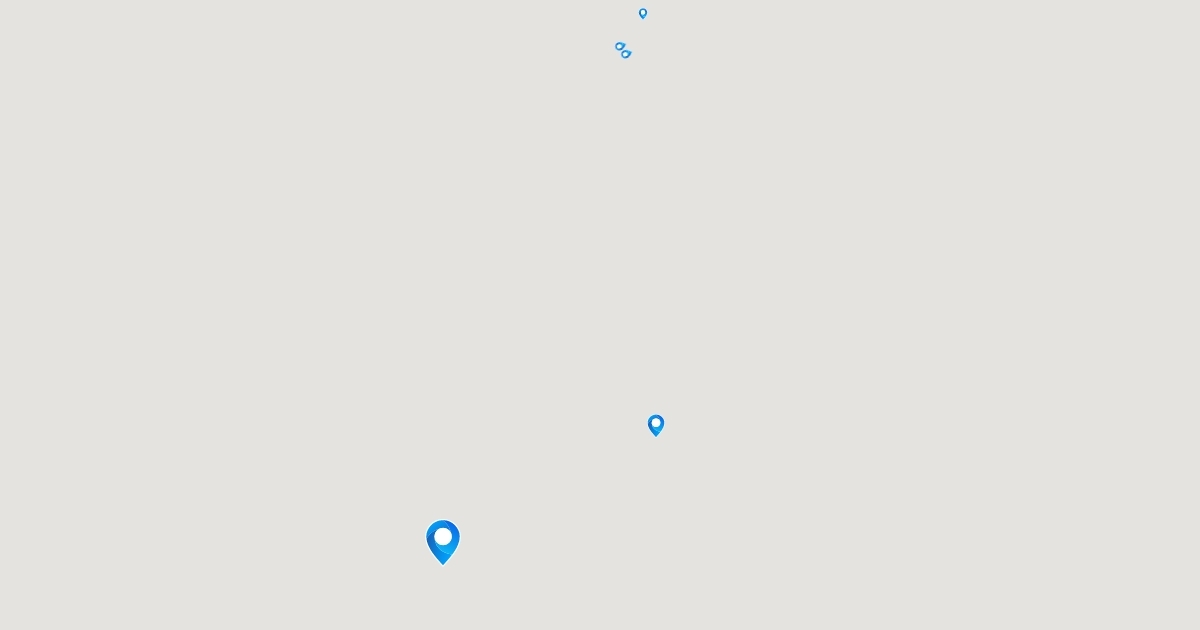
Task: Select the largest blue map pin
Action: 443,542
